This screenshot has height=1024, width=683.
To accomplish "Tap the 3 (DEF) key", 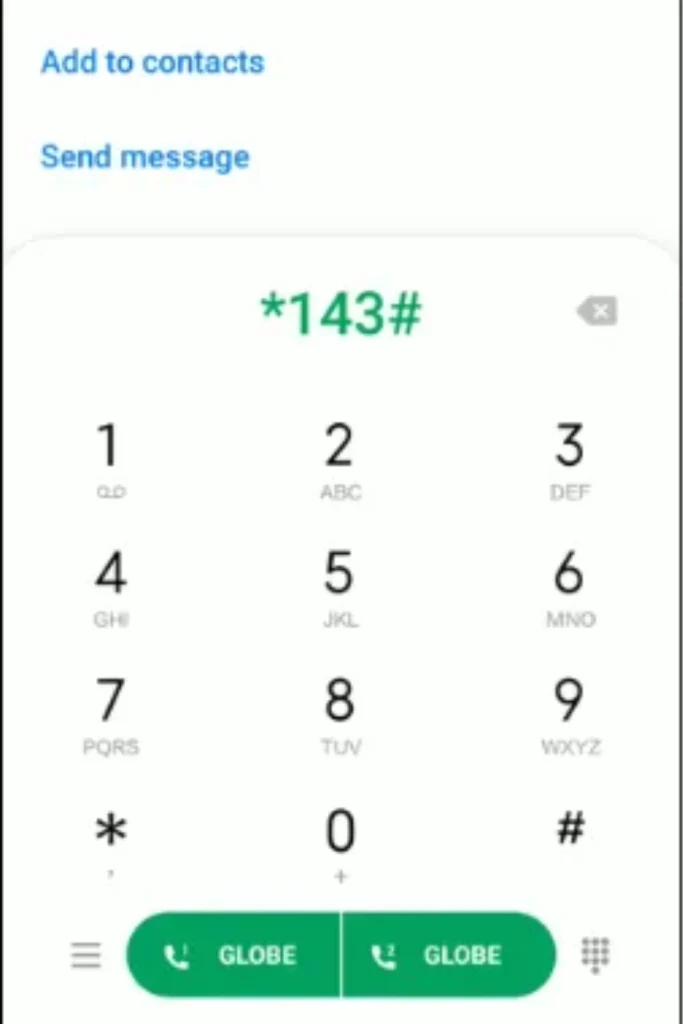I will 569,456.
